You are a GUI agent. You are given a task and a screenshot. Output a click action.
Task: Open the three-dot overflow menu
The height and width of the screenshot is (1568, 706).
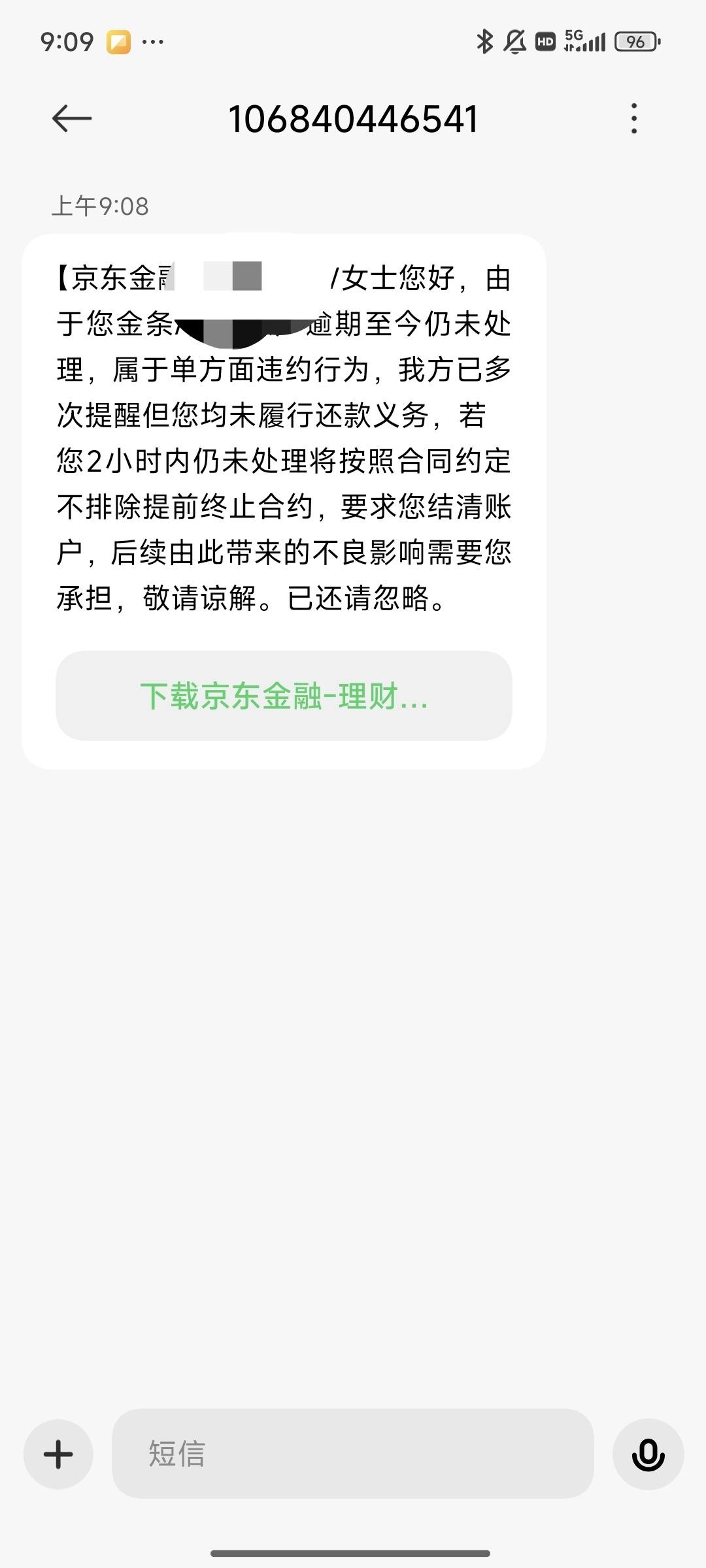(633, 118)
